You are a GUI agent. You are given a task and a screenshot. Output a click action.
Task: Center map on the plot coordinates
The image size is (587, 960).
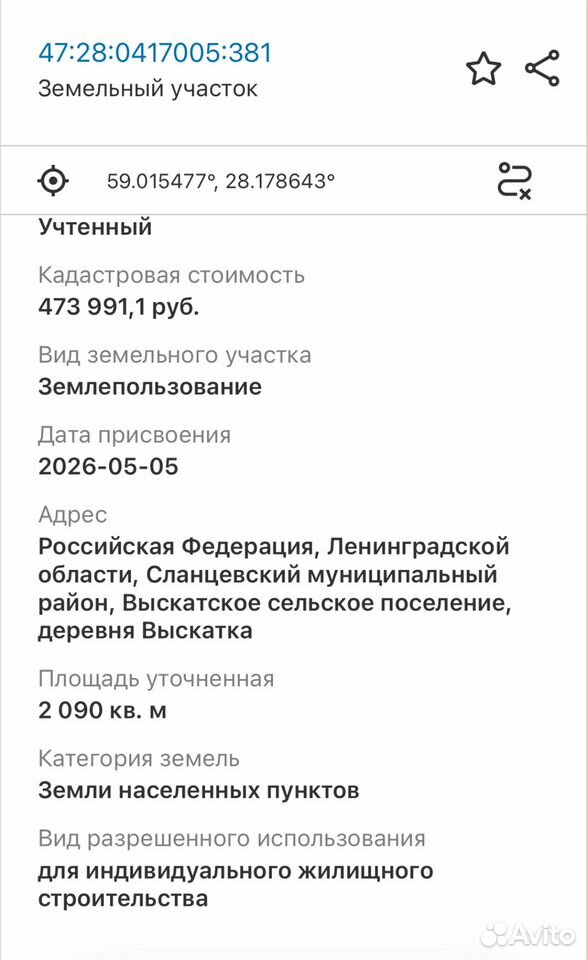click(53, 181)
